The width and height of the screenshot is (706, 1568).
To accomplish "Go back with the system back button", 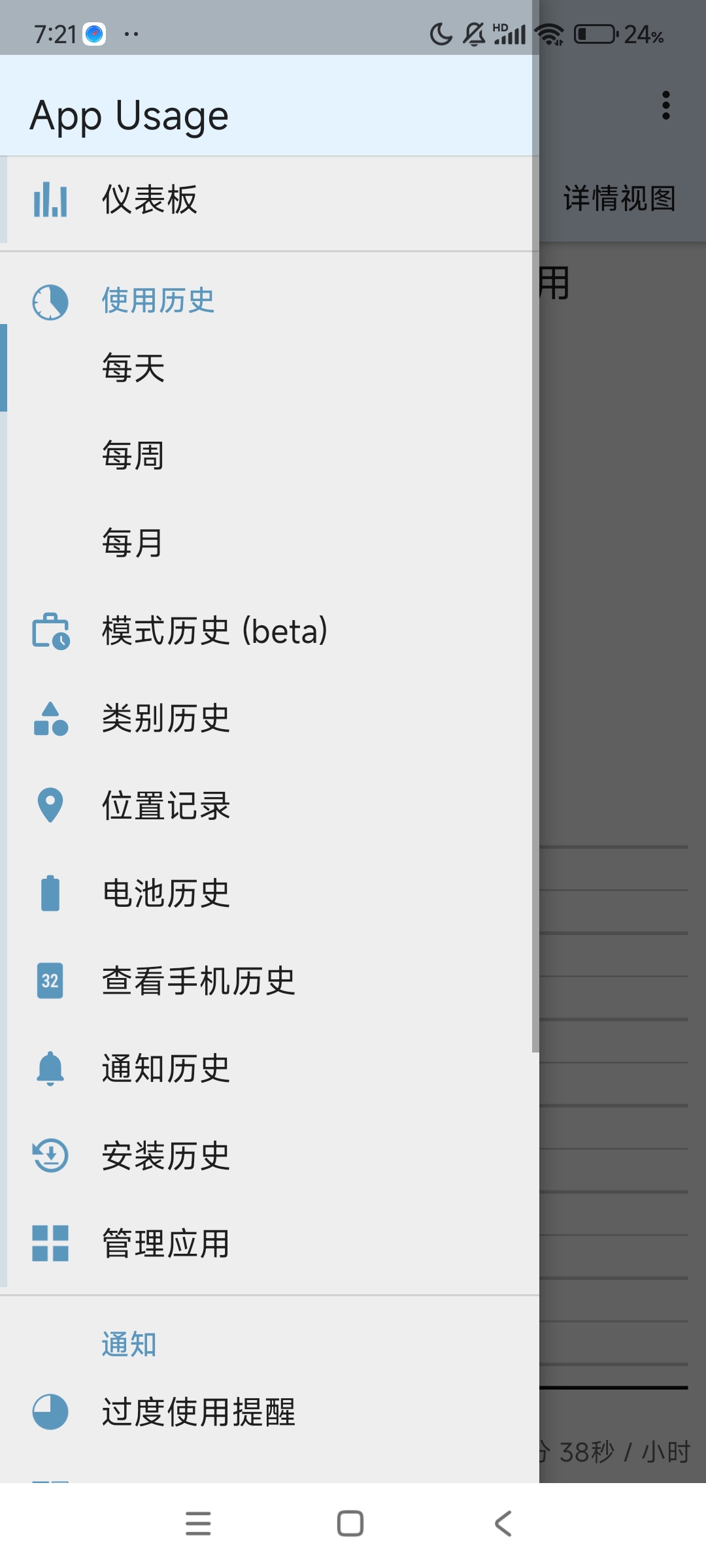I will [503, 1524].
